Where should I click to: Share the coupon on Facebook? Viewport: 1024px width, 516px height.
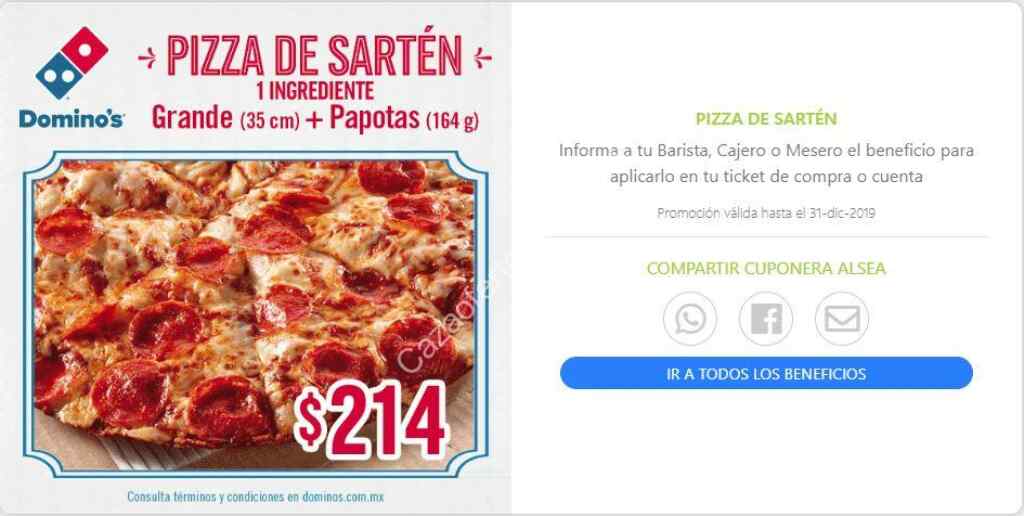(766, 319)
